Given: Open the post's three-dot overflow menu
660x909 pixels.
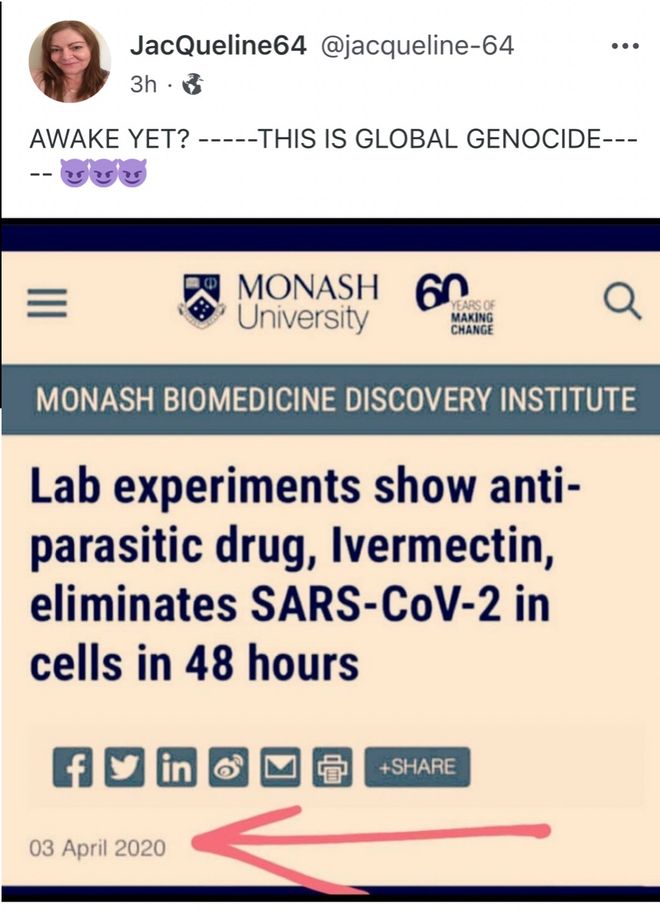Looking at the screenshot, I should [624, 47].
